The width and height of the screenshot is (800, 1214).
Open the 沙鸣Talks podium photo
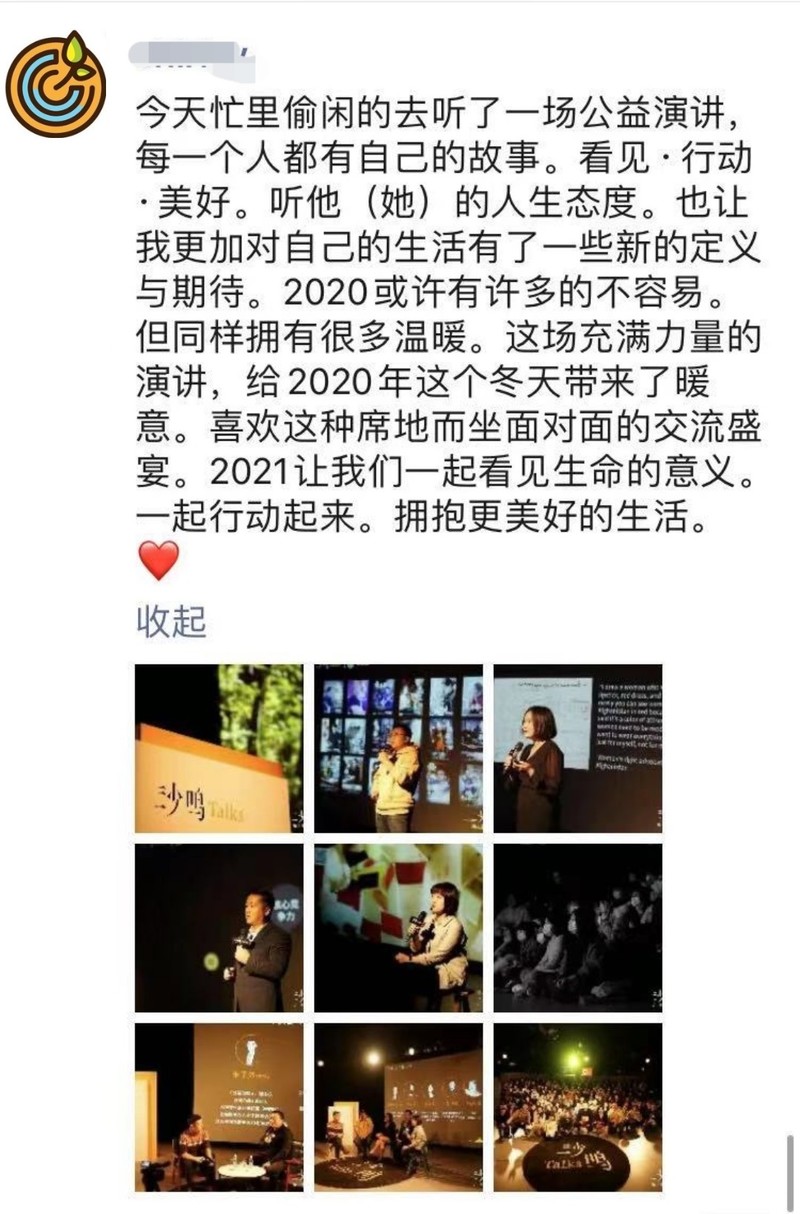(219, 748)
